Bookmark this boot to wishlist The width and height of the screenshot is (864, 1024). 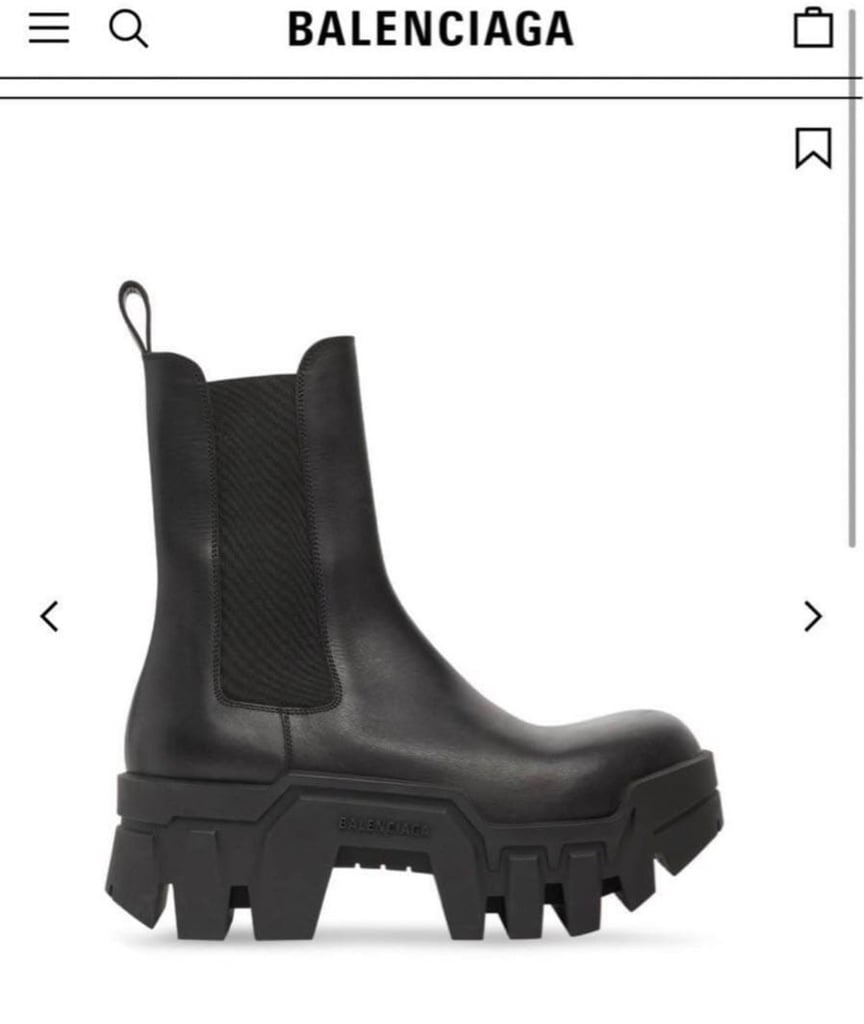click(x=813, y=148)
